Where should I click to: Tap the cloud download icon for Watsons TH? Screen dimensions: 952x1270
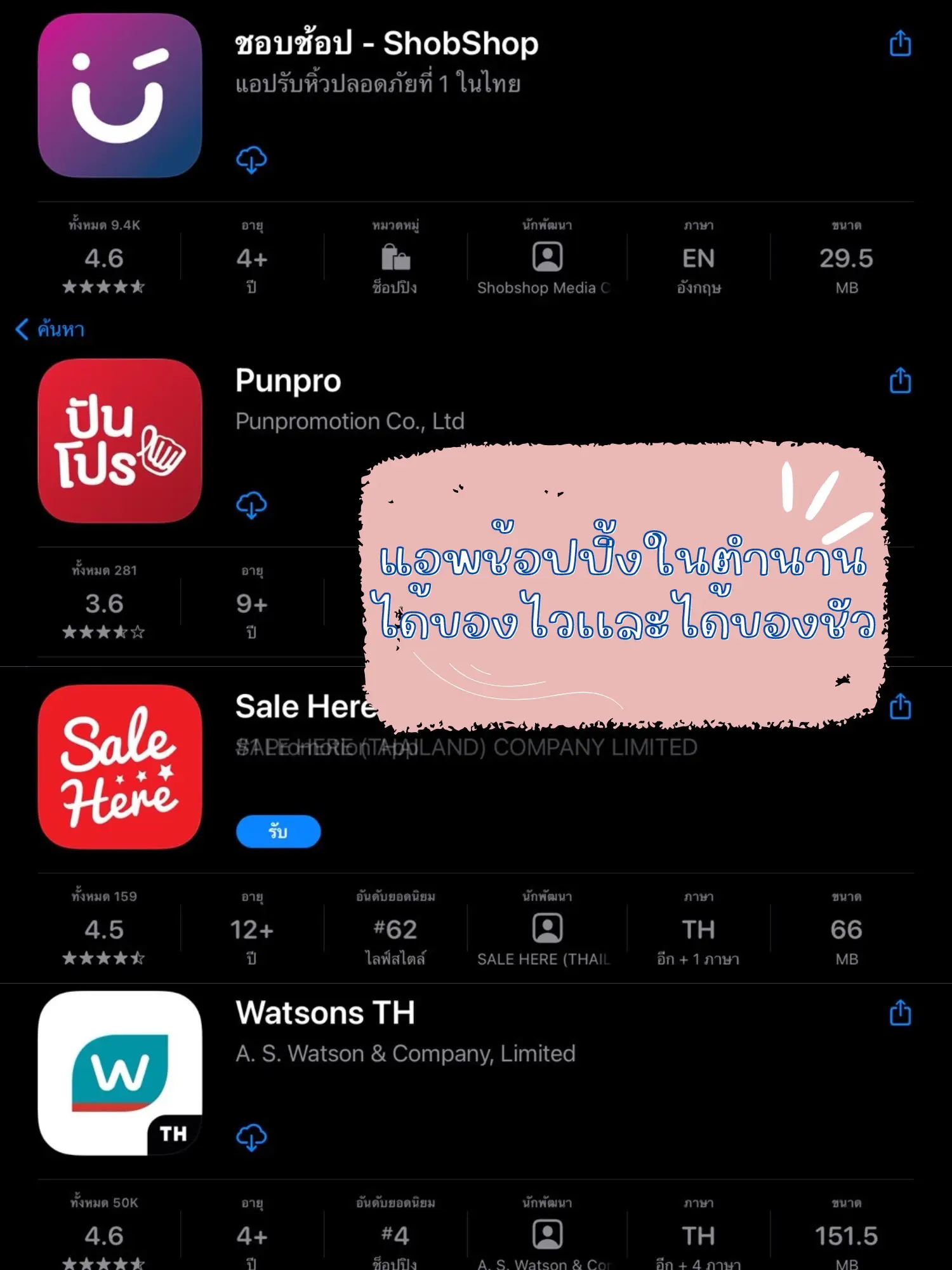251,1137
